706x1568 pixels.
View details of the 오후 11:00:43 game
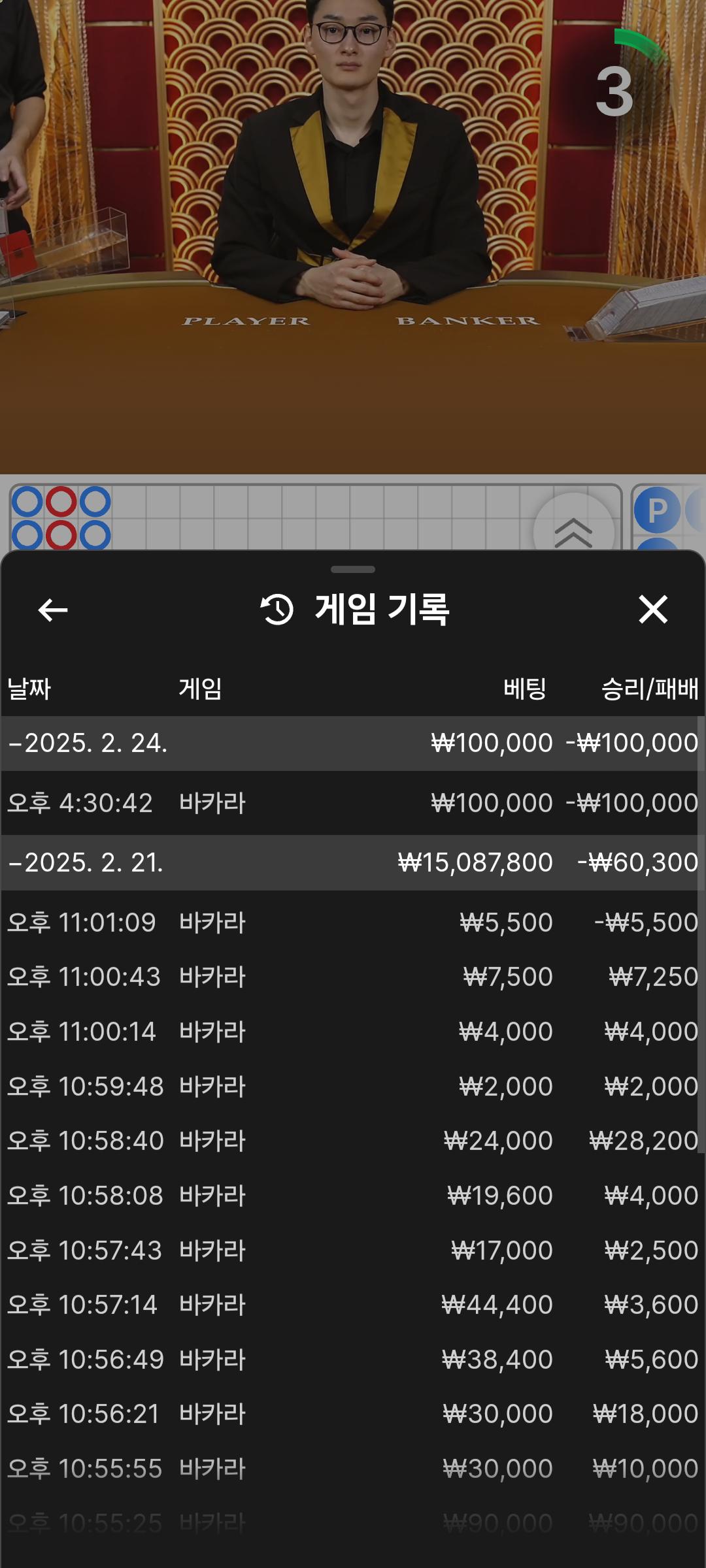point(352,977)
